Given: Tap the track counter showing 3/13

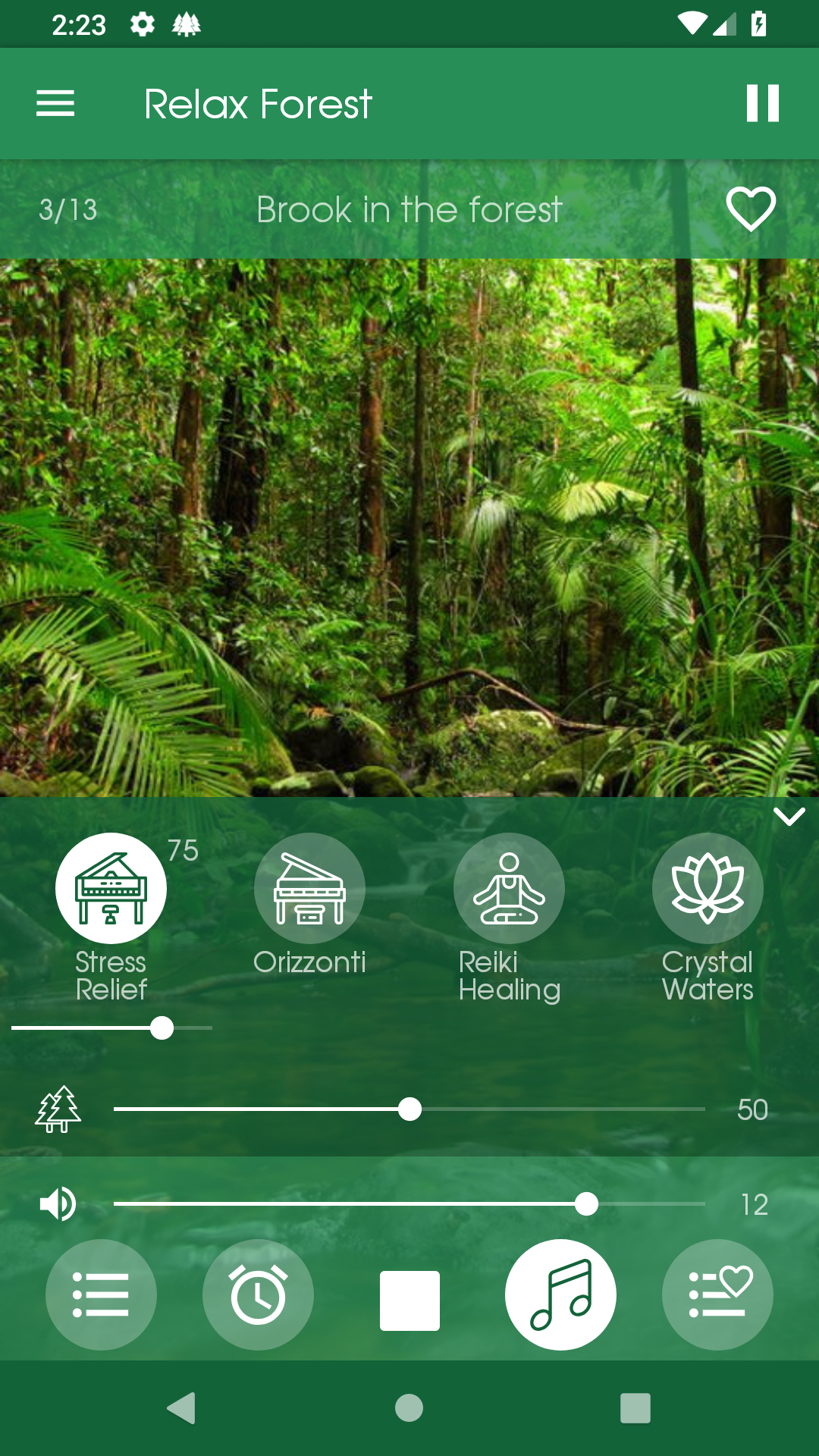Looking at the screenshot, I should pyautogui.click(x=69, y=210).
